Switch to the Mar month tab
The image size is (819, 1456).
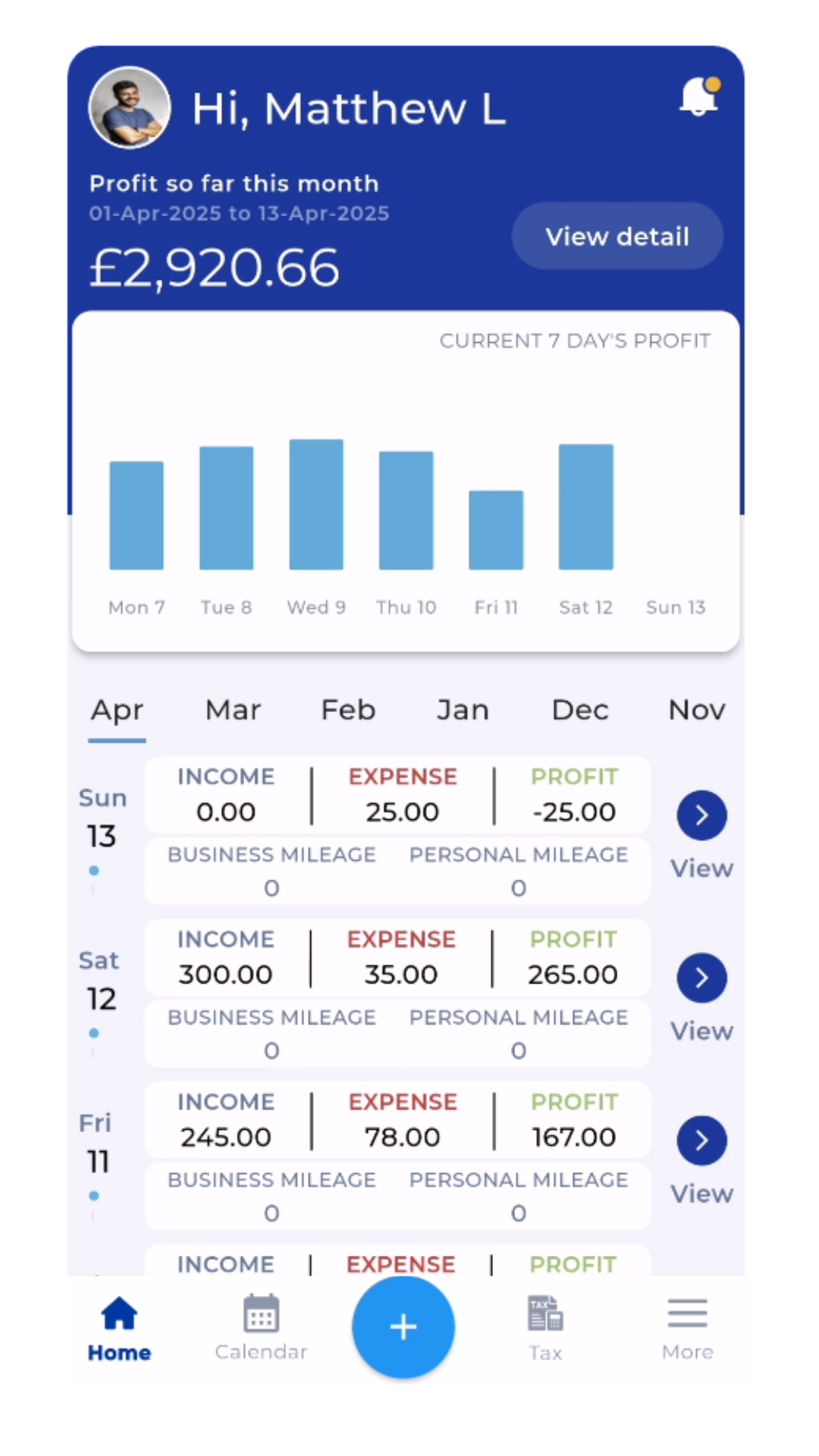pos(233,711)
